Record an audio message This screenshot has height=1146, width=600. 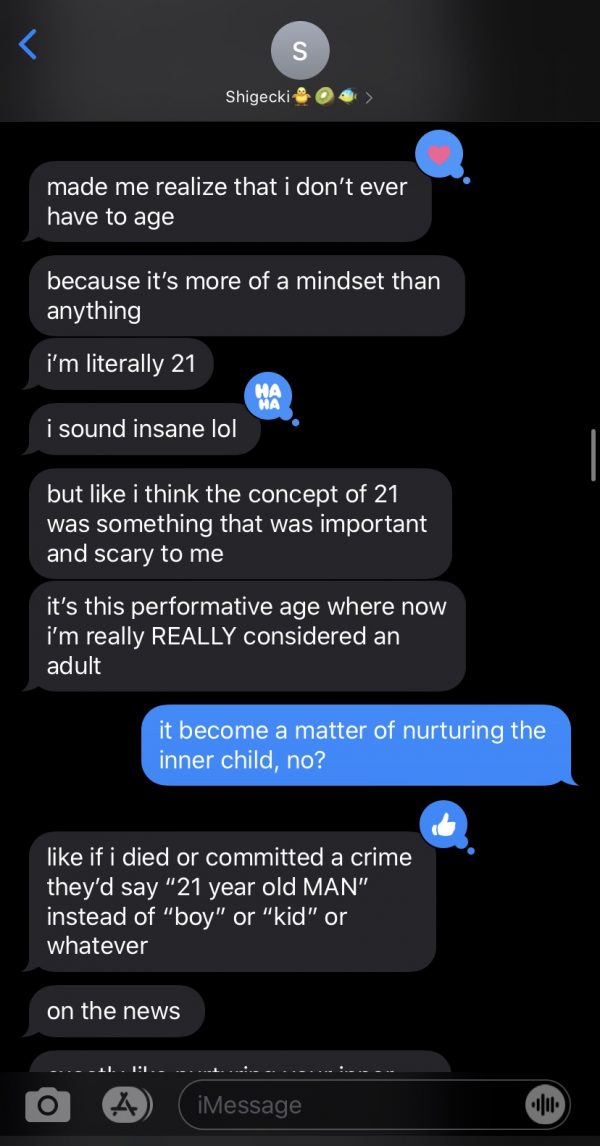(x=545, y=1104)
